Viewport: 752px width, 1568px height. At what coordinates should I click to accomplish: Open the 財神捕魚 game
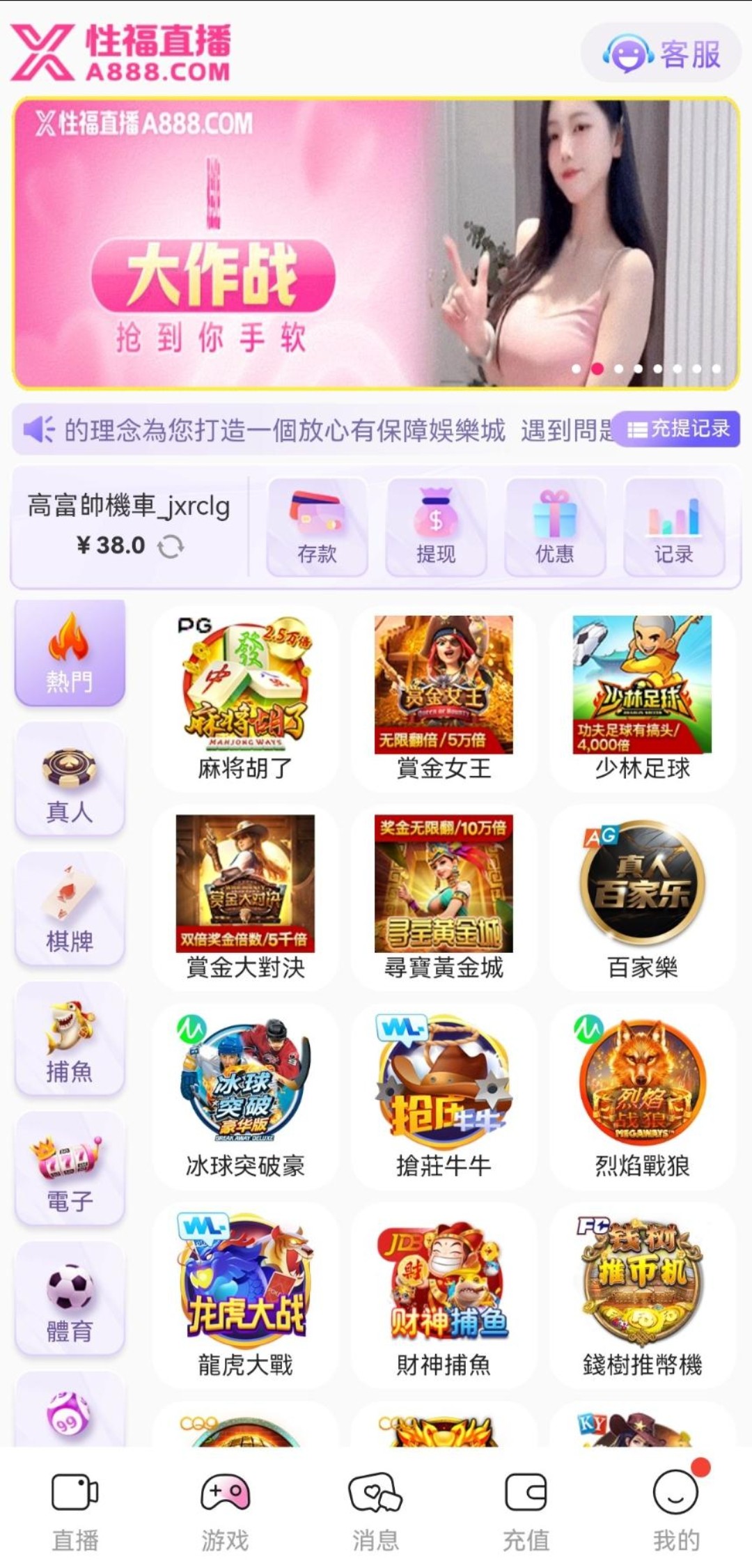pos(444,1294)
